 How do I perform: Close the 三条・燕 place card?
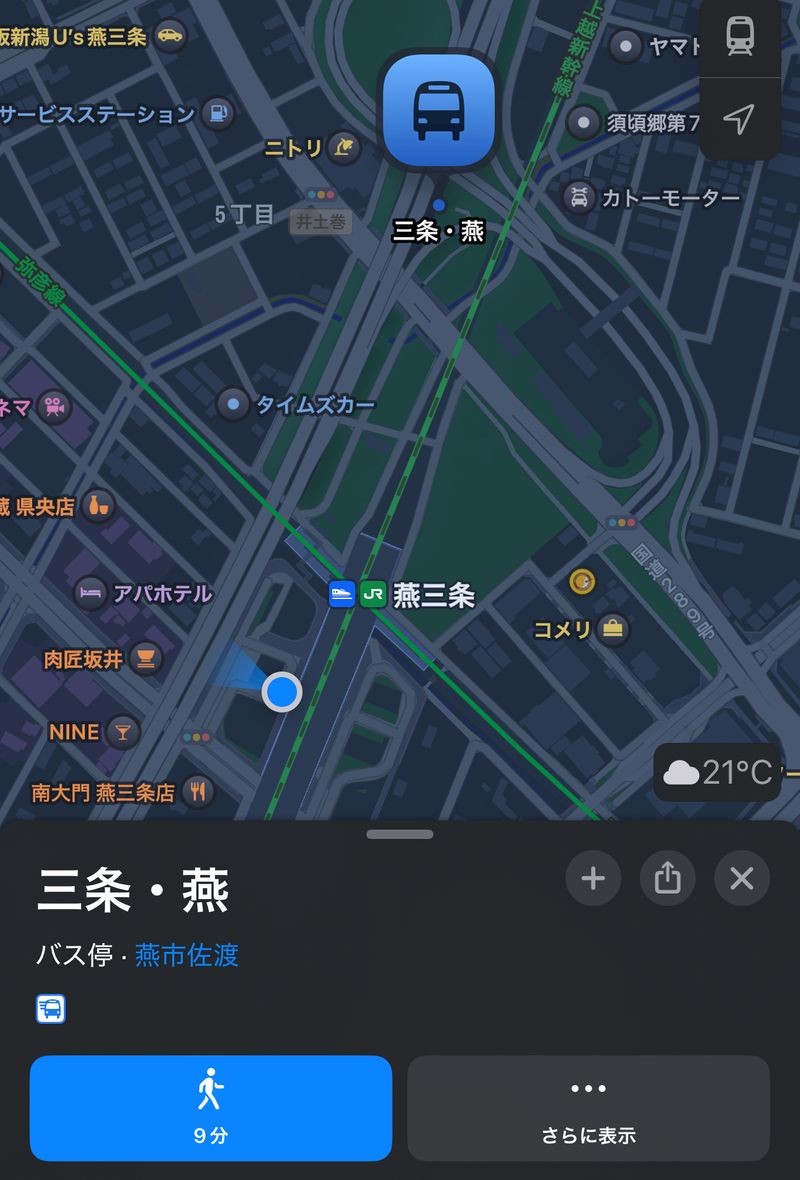pyautogui.click(x=741, y=879)
